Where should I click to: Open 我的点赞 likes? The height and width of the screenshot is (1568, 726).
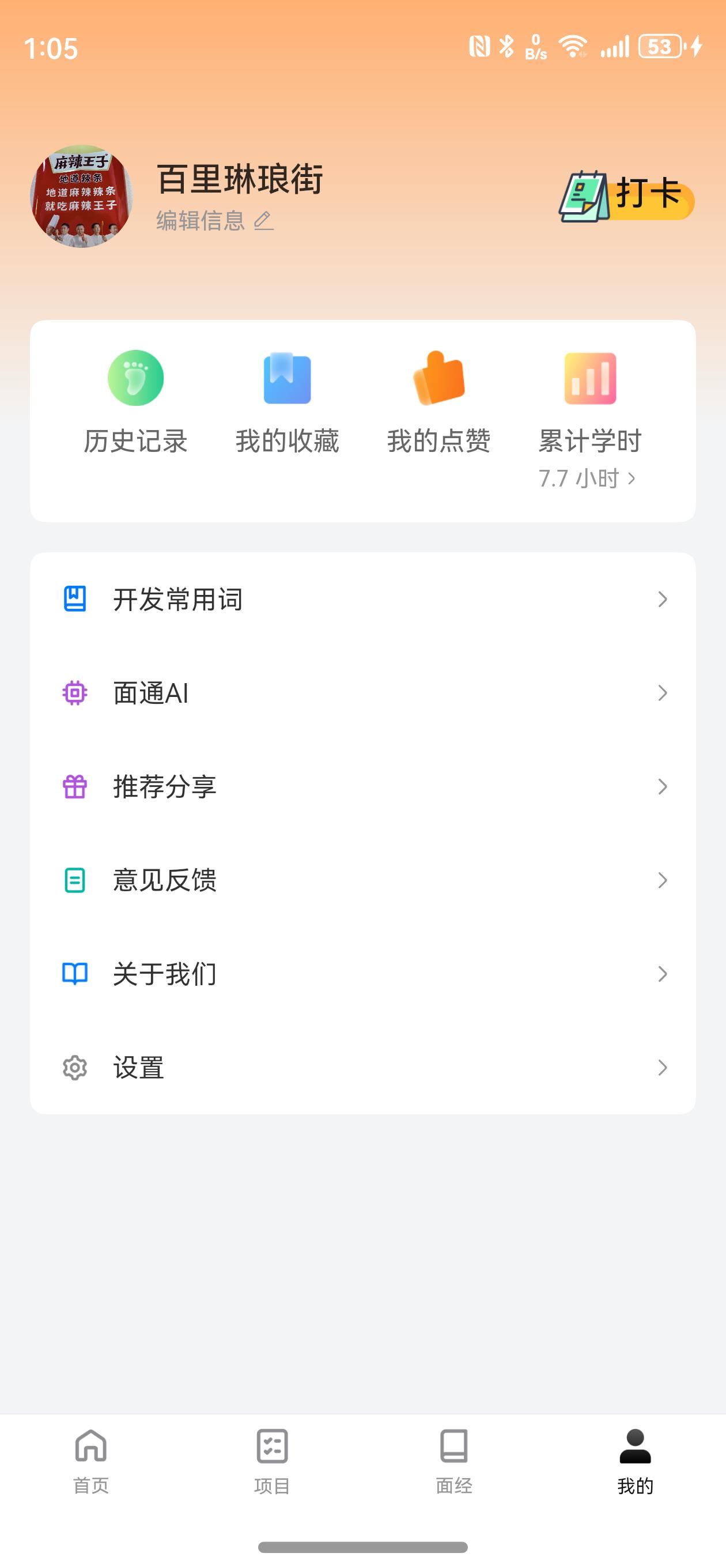pyautogui.click(x=438, y=403)
